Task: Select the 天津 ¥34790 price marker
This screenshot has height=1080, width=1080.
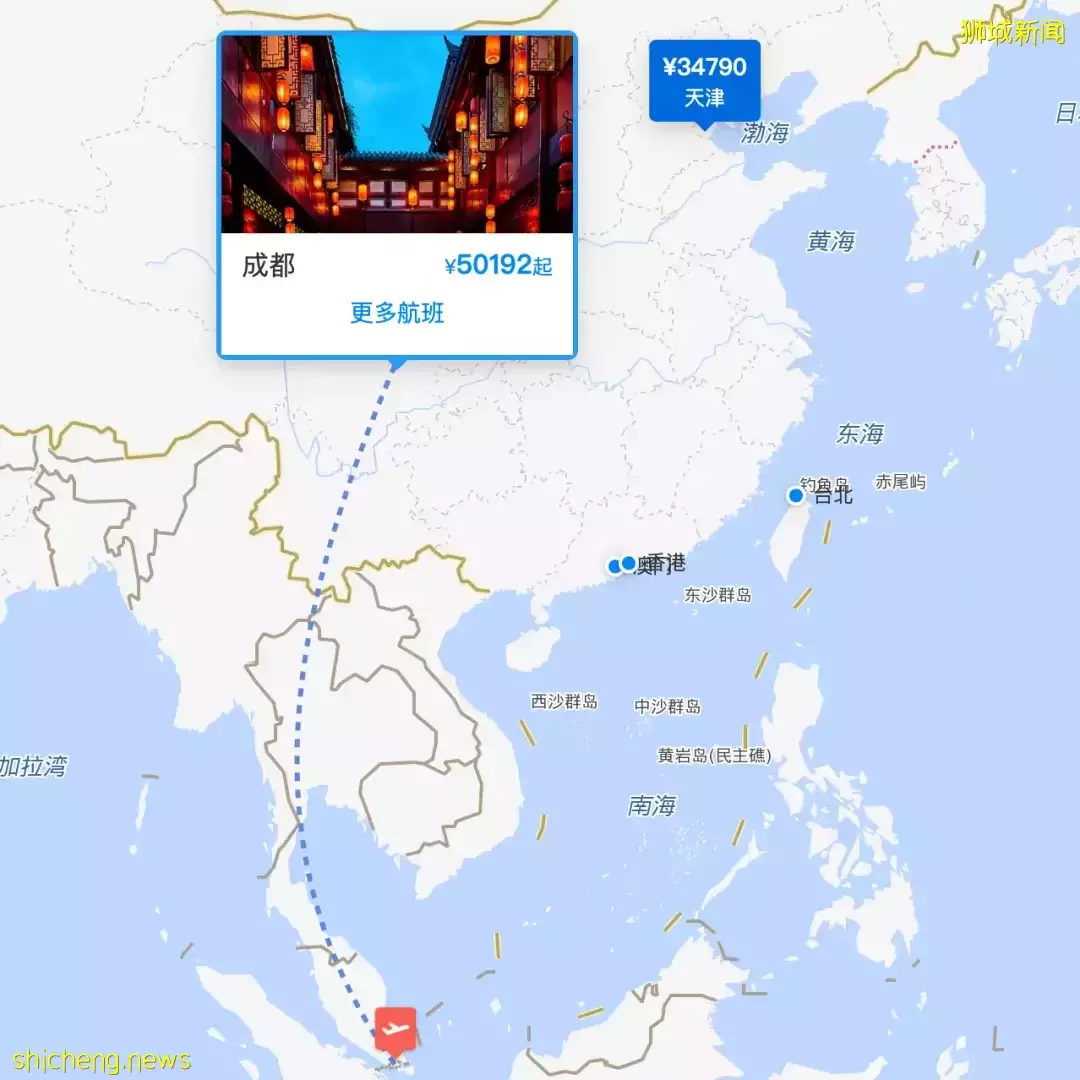Action: [x=704, y=82]
